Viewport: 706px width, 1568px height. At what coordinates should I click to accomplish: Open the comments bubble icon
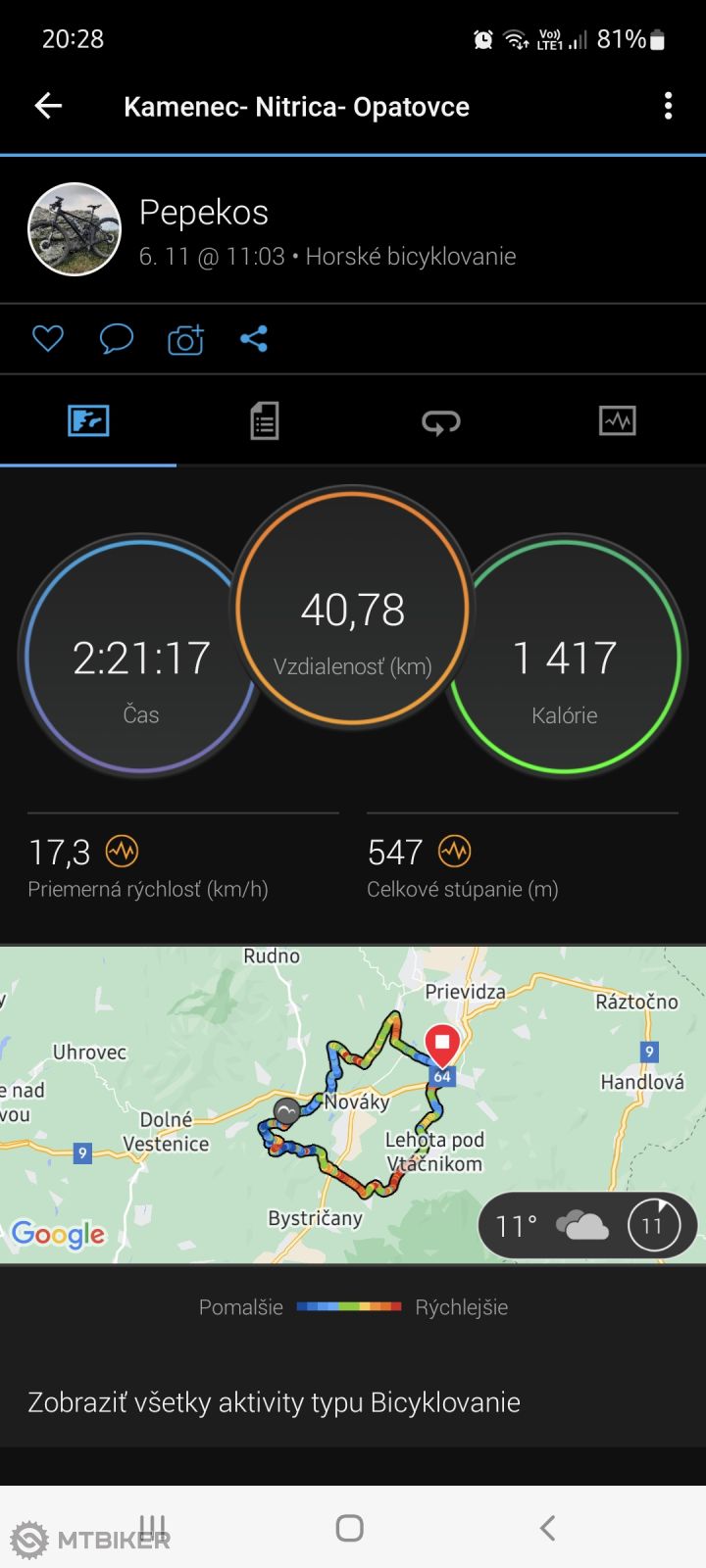tap(117, 339)
